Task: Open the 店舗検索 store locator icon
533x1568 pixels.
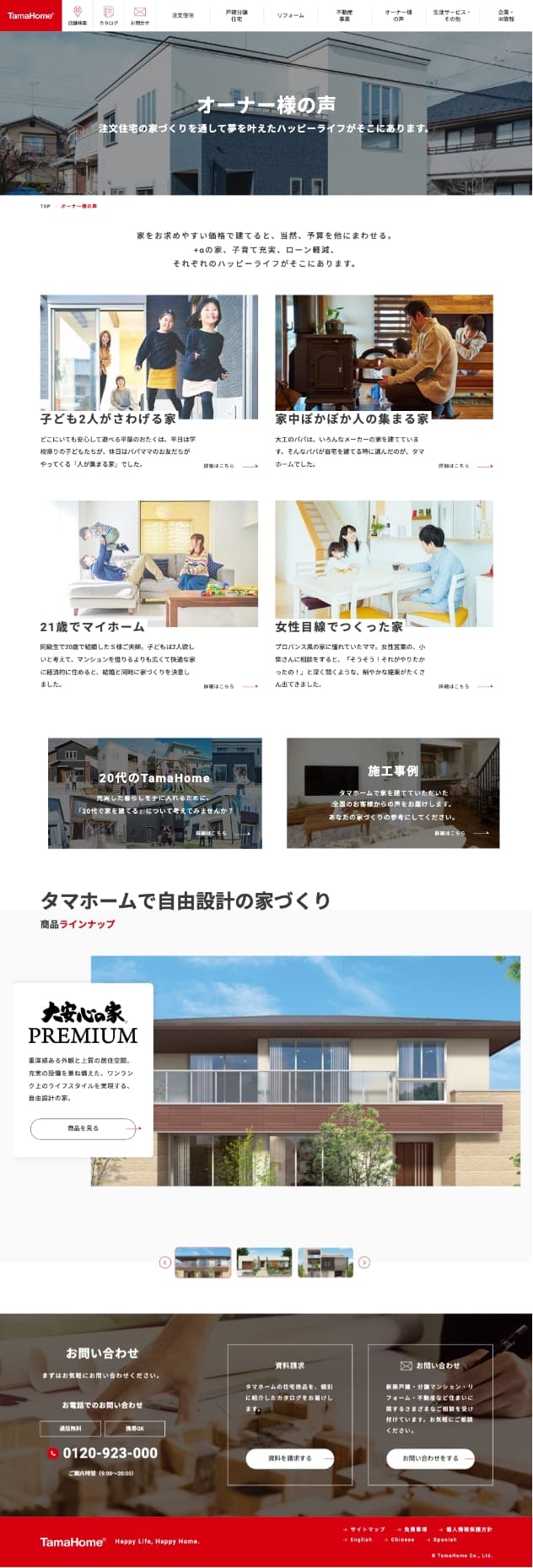Action: click(x=77, y=15)
